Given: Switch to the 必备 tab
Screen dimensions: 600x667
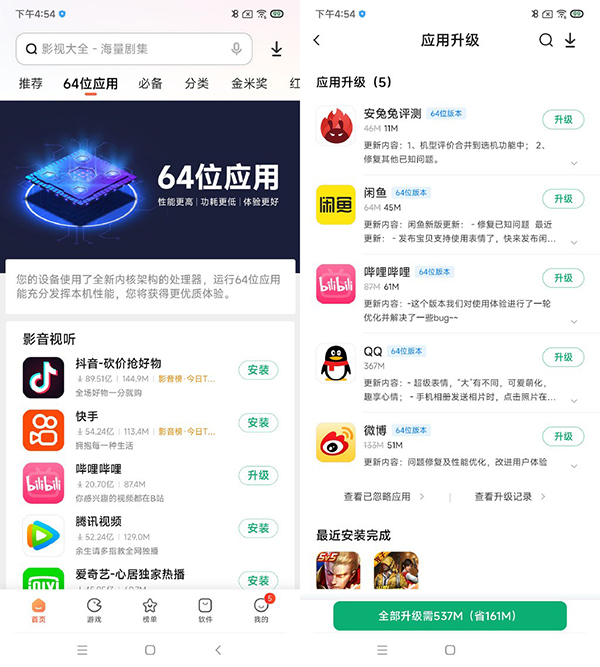Looking at the screenshot, I should 151,84.
